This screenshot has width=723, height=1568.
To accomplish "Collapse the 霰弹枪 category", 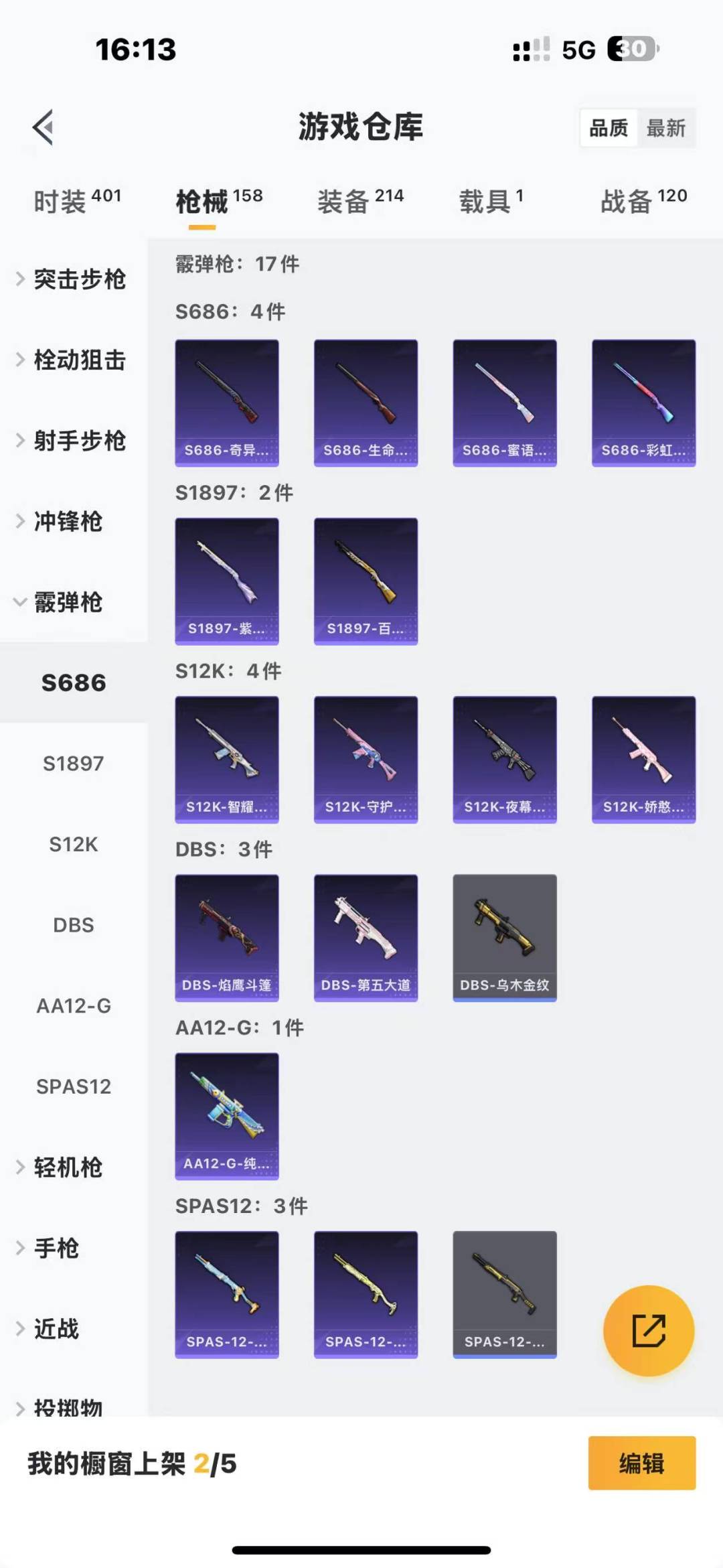I will [x=67, y=602].
